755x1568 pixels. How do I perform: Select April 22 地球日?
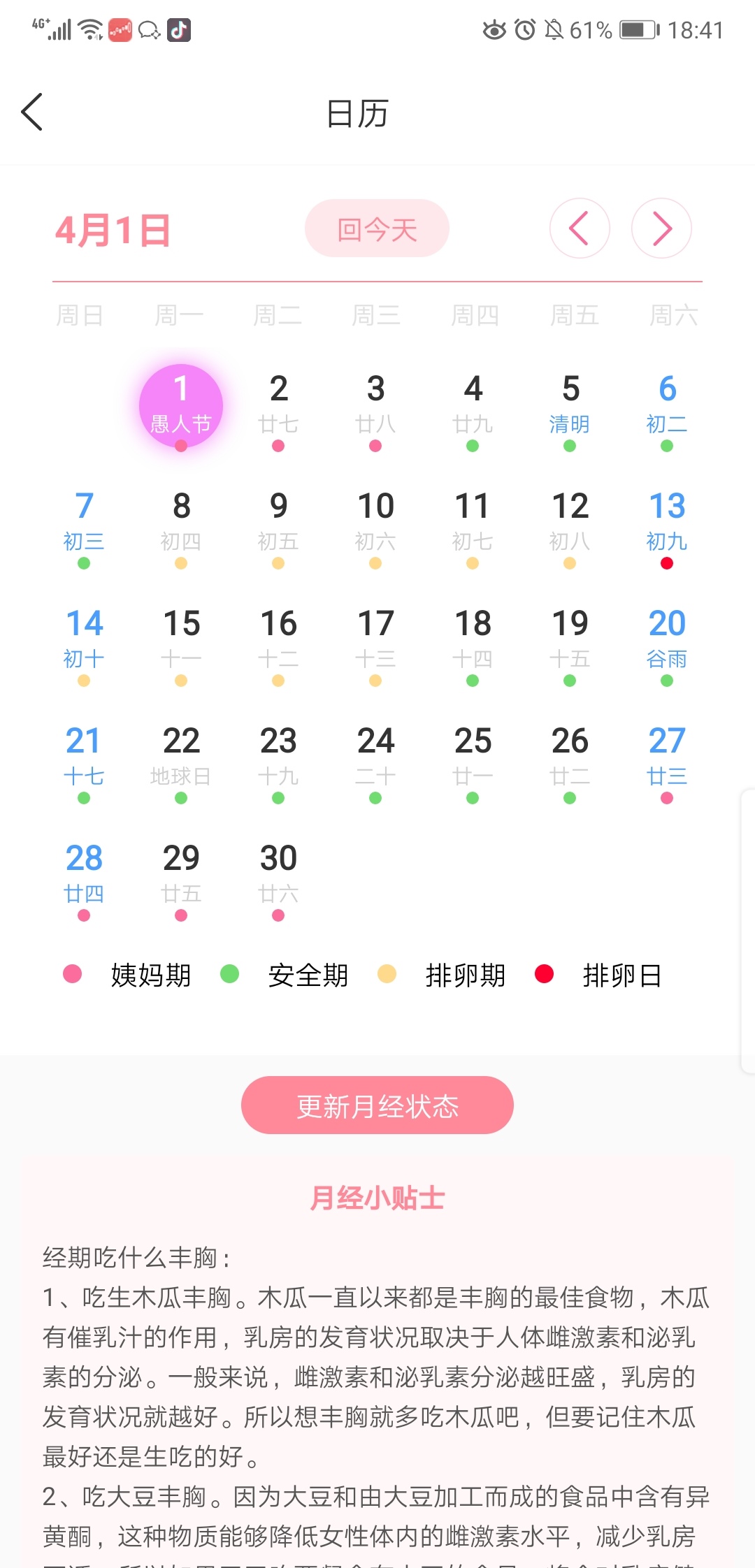coord(181,757)
